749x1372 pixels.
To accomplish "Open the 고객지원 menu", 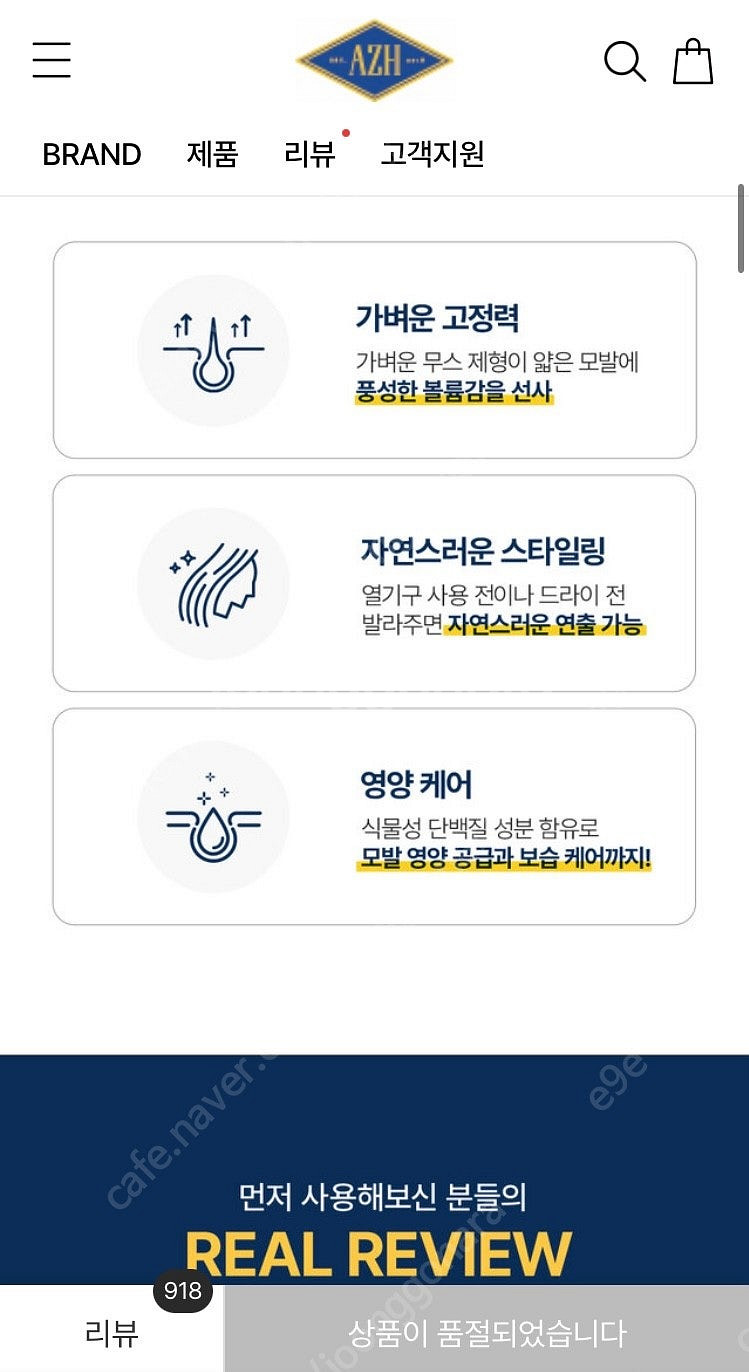I will (432, 155).
